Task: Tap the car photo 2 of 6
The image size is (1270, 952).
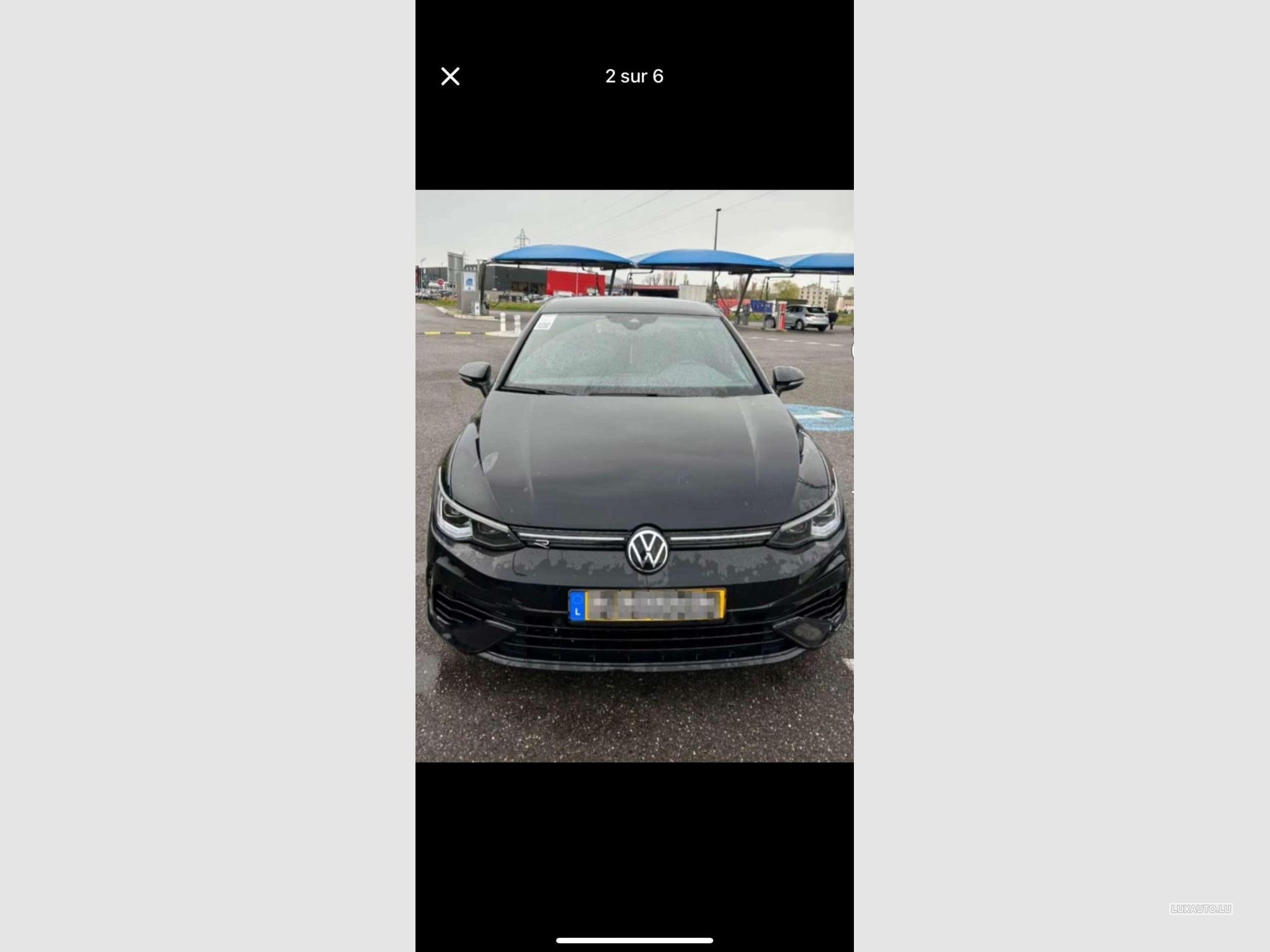Action: pyautogui.click(x=634, y=475)
